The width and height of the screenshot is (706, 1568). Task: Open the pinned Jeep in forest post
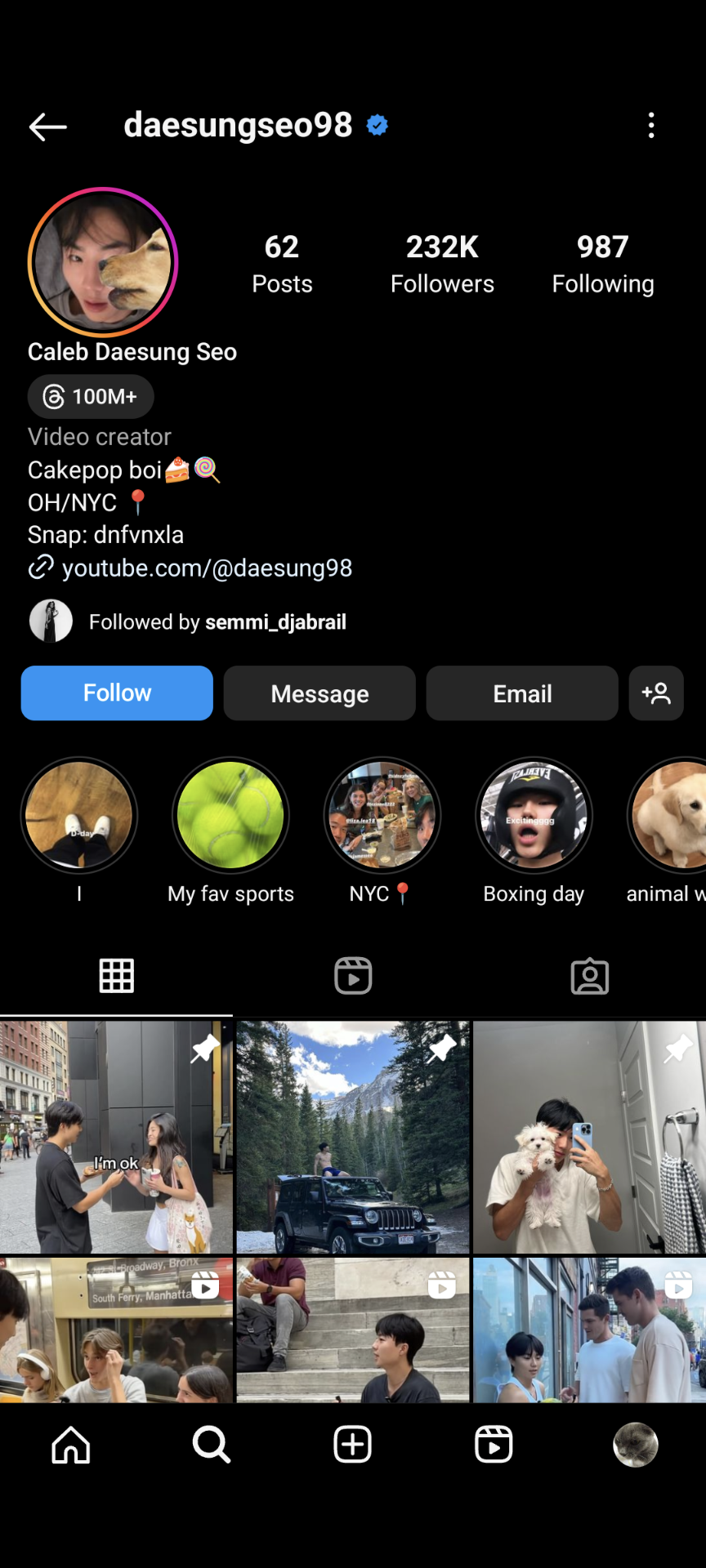click(353, 1137)
